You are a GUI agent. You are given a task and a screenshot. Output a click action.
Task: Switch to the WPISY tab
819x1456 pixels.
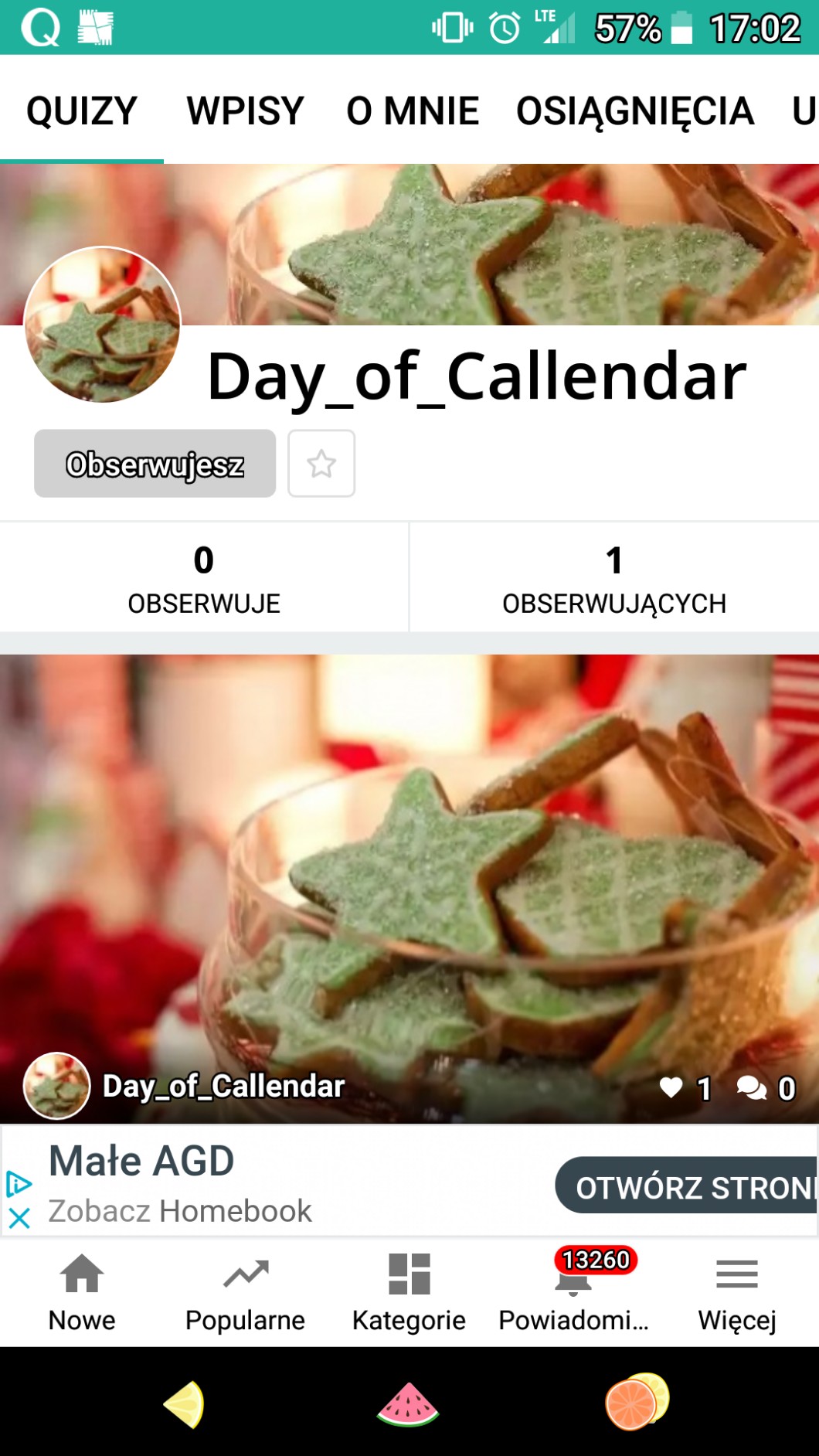tap(245, 111)
